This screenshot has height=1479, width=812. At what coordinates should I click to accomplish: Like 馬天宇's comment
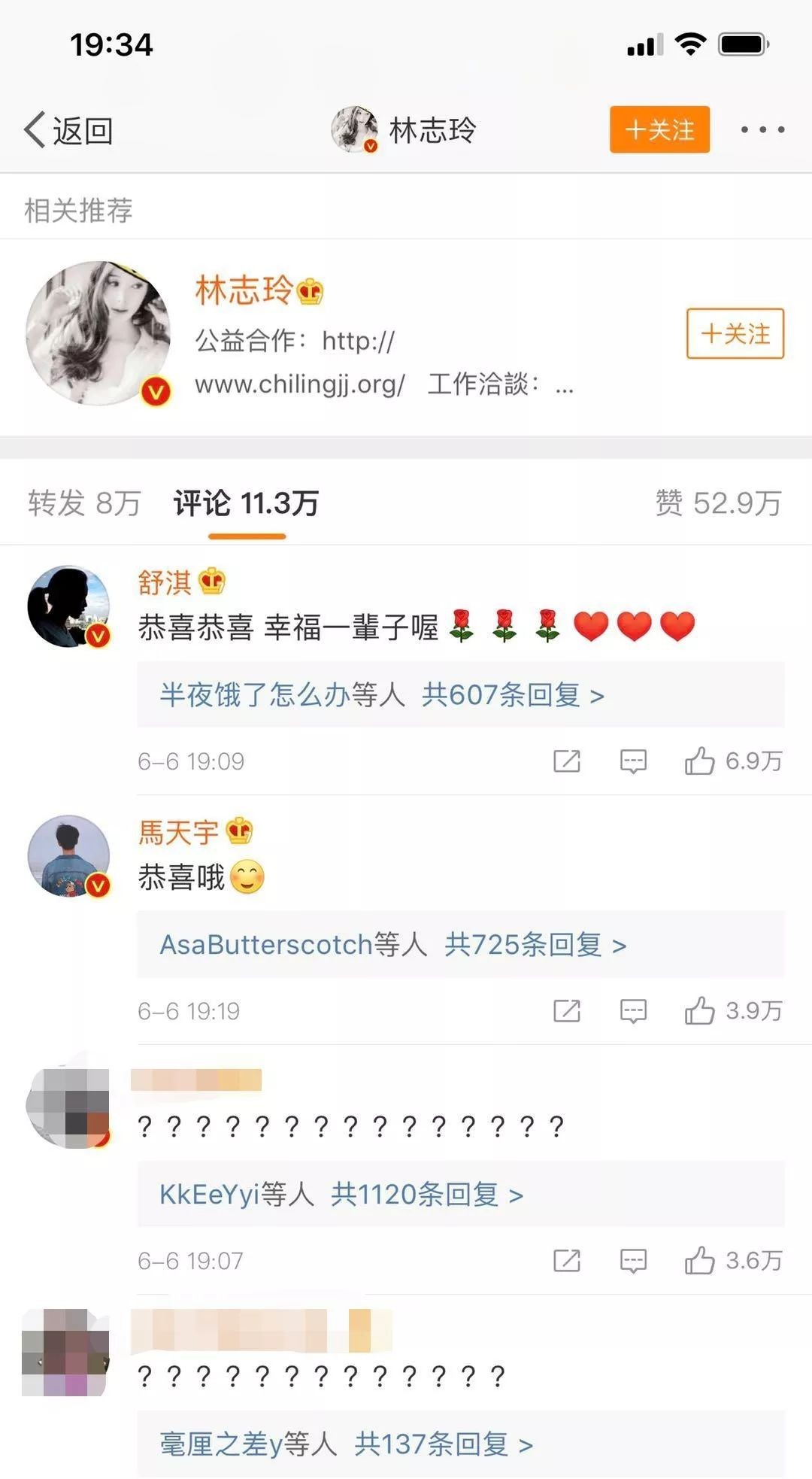click(700, 1011)
